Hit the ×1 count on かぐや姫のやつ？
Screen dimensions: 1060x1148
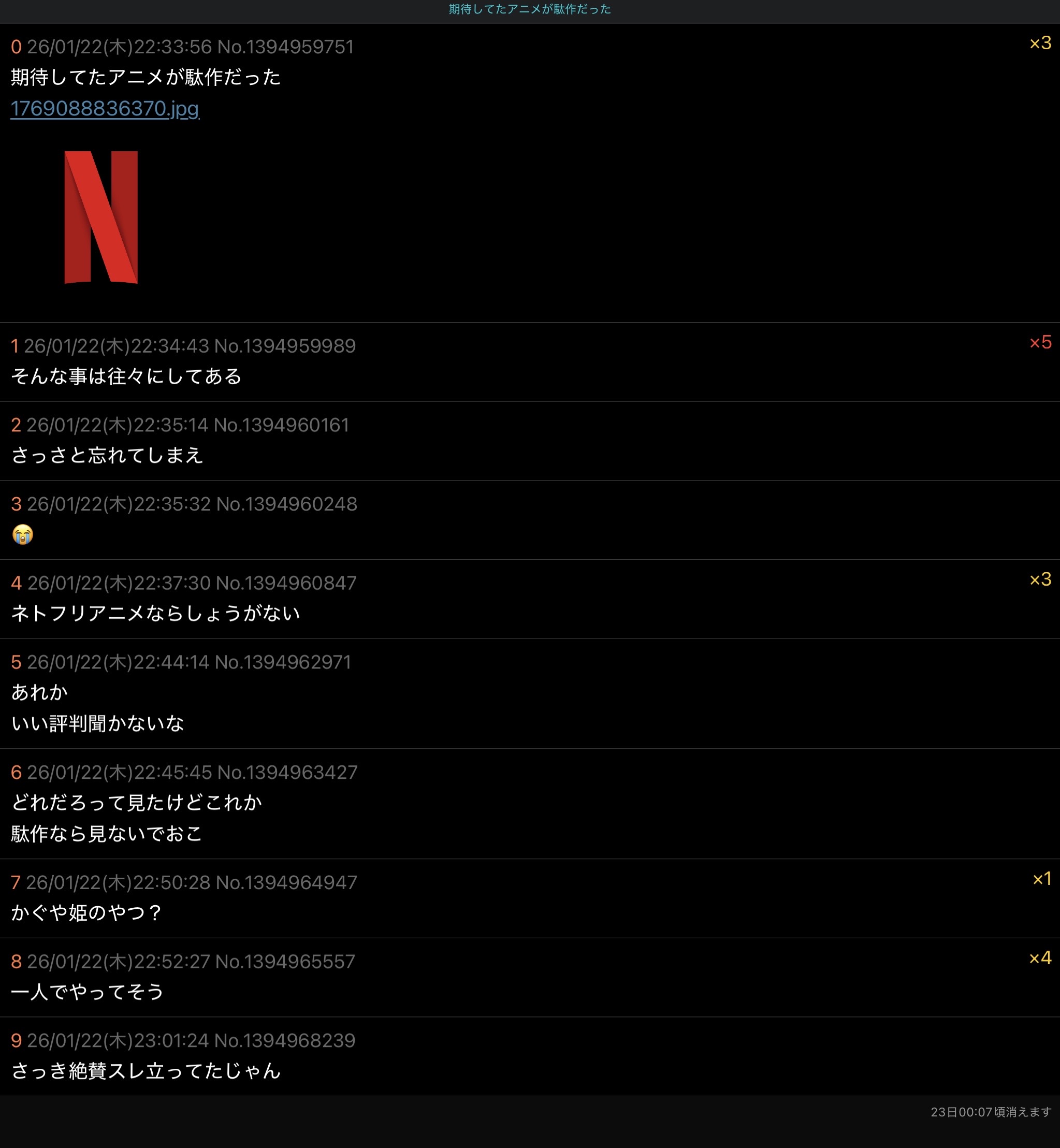[x=1042, y=879]
